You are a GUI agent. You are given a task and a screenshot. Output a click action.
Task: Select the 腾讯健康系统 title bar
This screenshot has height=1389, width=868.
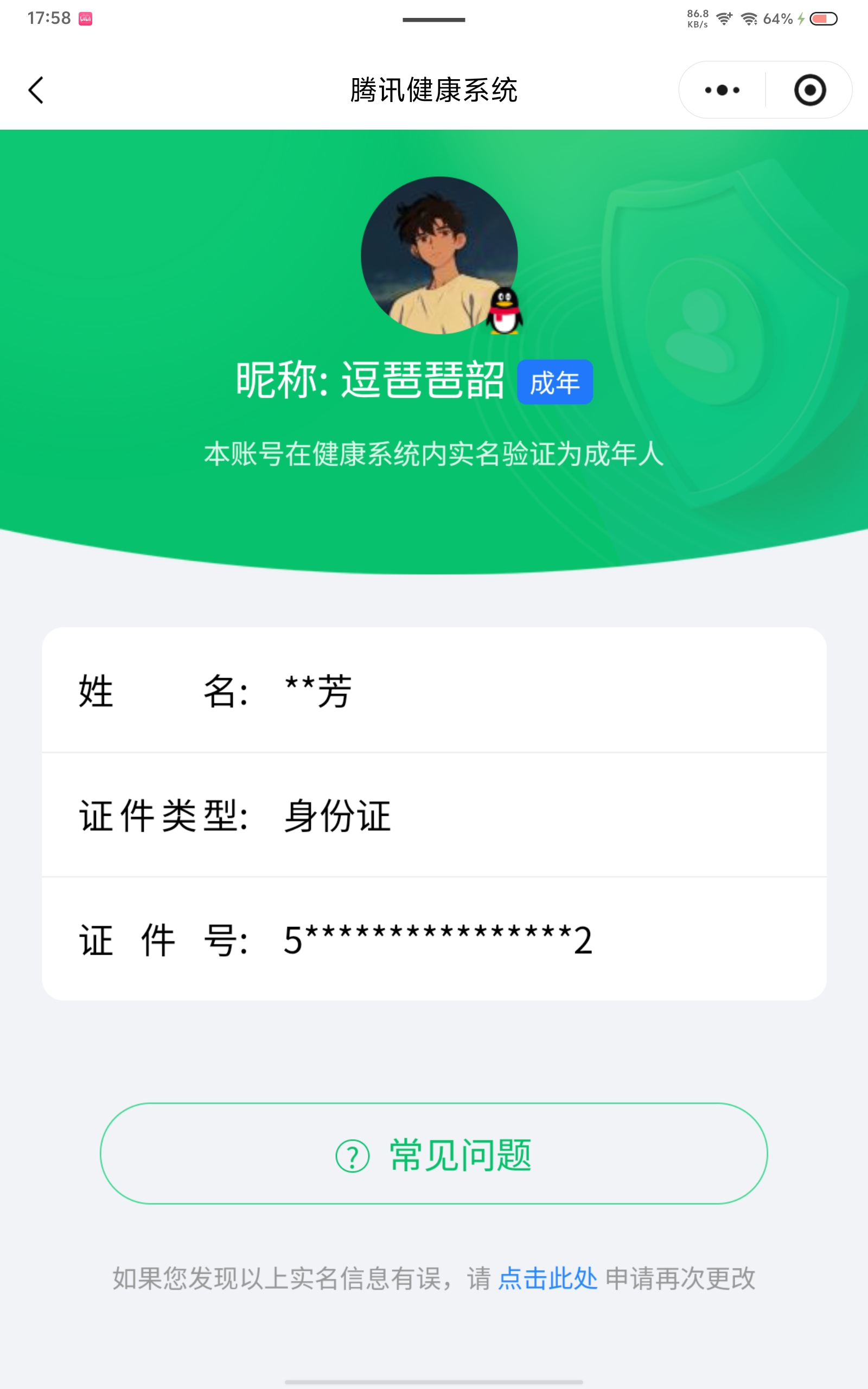point(434,90)
